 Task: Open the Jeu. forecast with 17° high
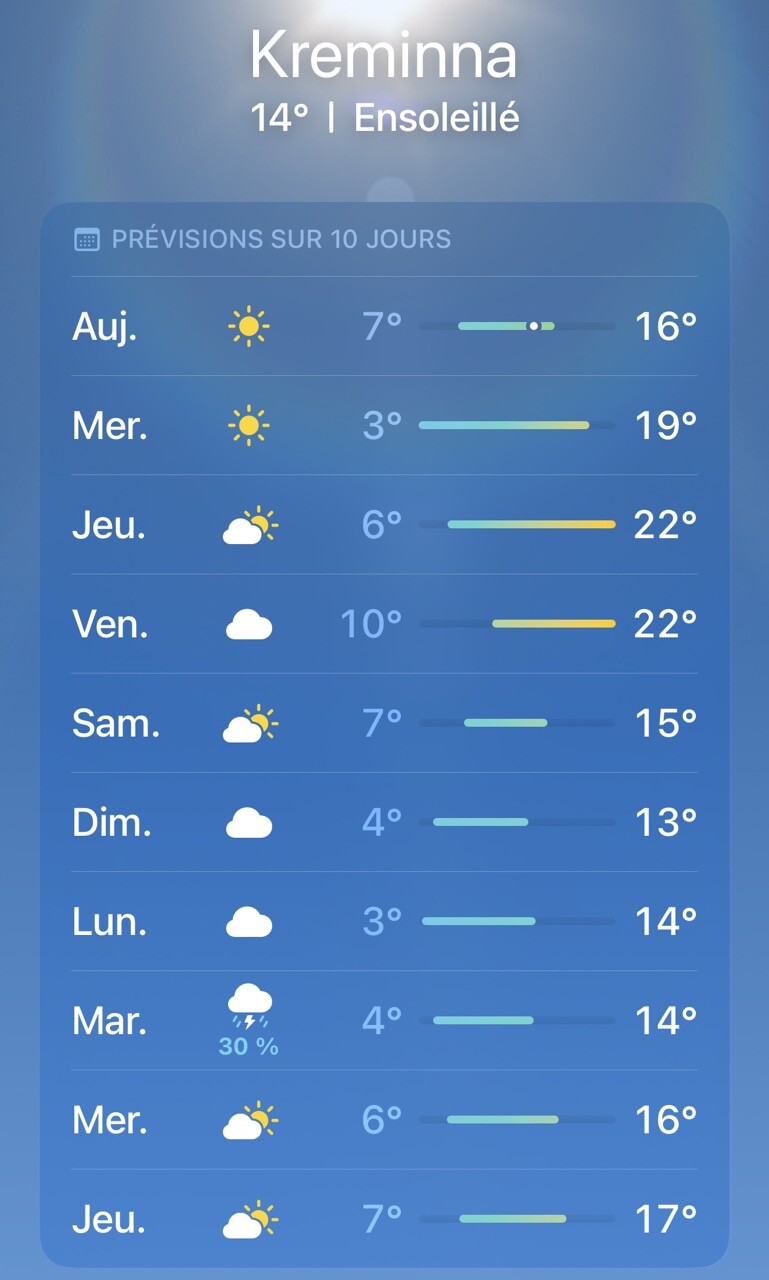384,1219
